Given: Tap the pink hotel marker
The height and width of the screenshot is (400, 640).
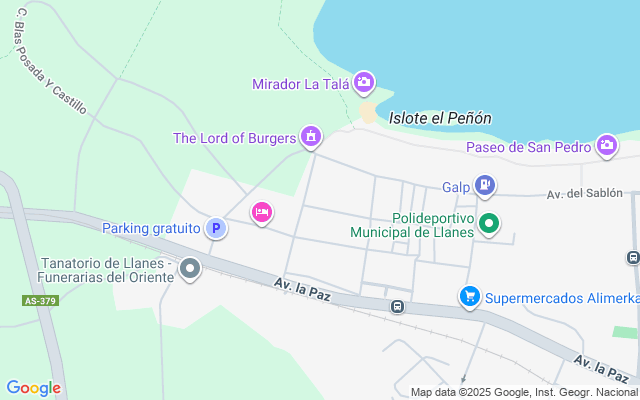Looking at the screenshot, I should [262, 212].
